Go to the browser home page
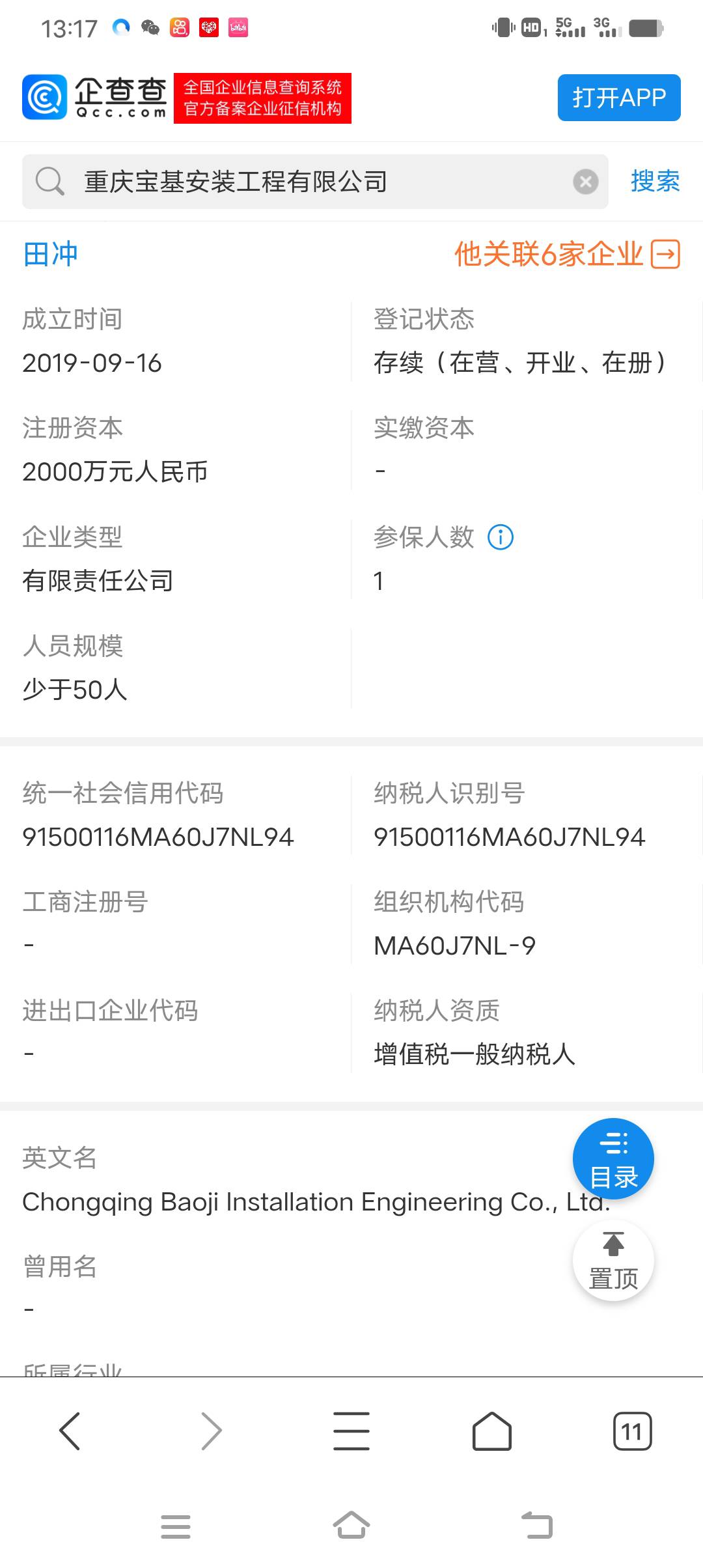 492,1431
